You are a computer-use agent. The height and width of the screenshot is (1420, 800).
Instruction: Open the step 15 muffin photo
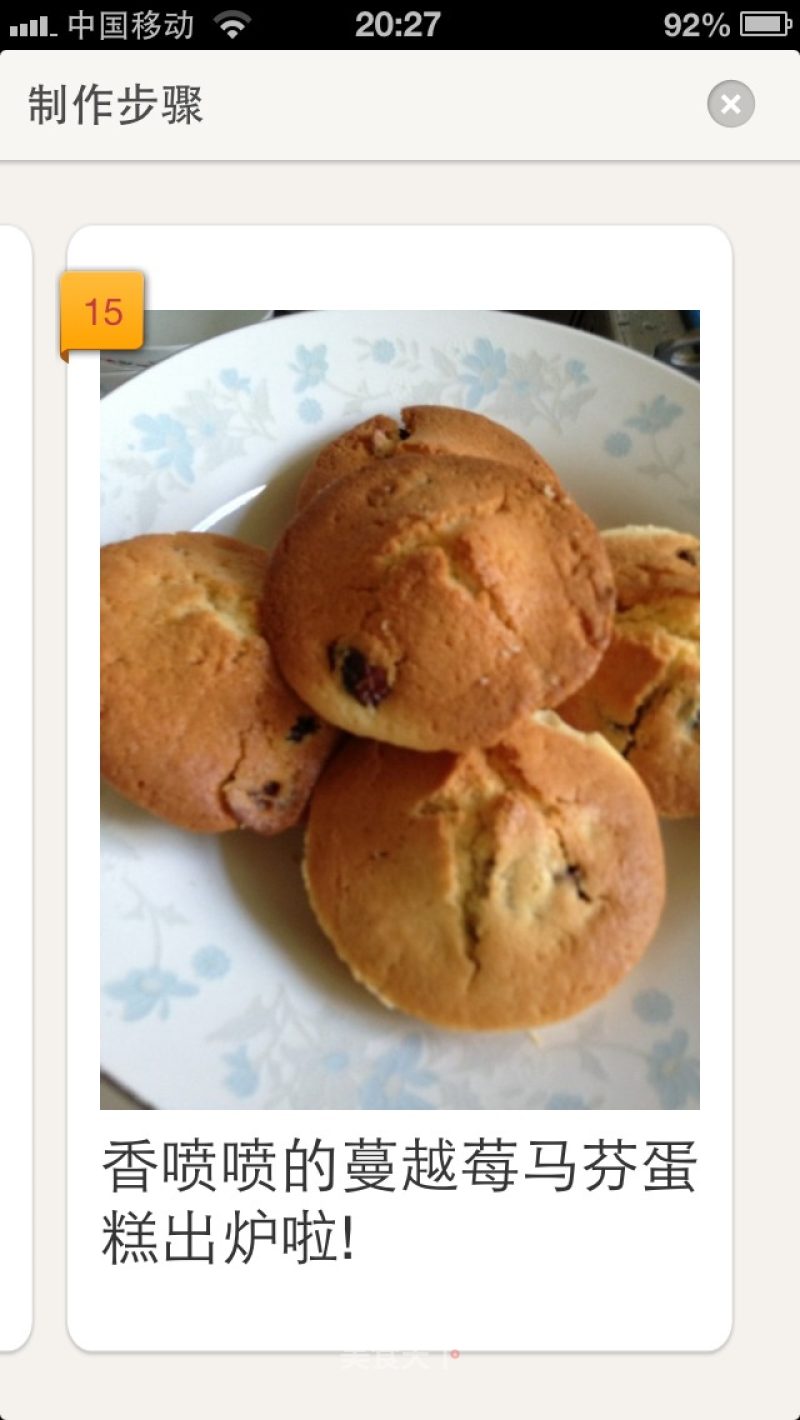pos(400,710)
